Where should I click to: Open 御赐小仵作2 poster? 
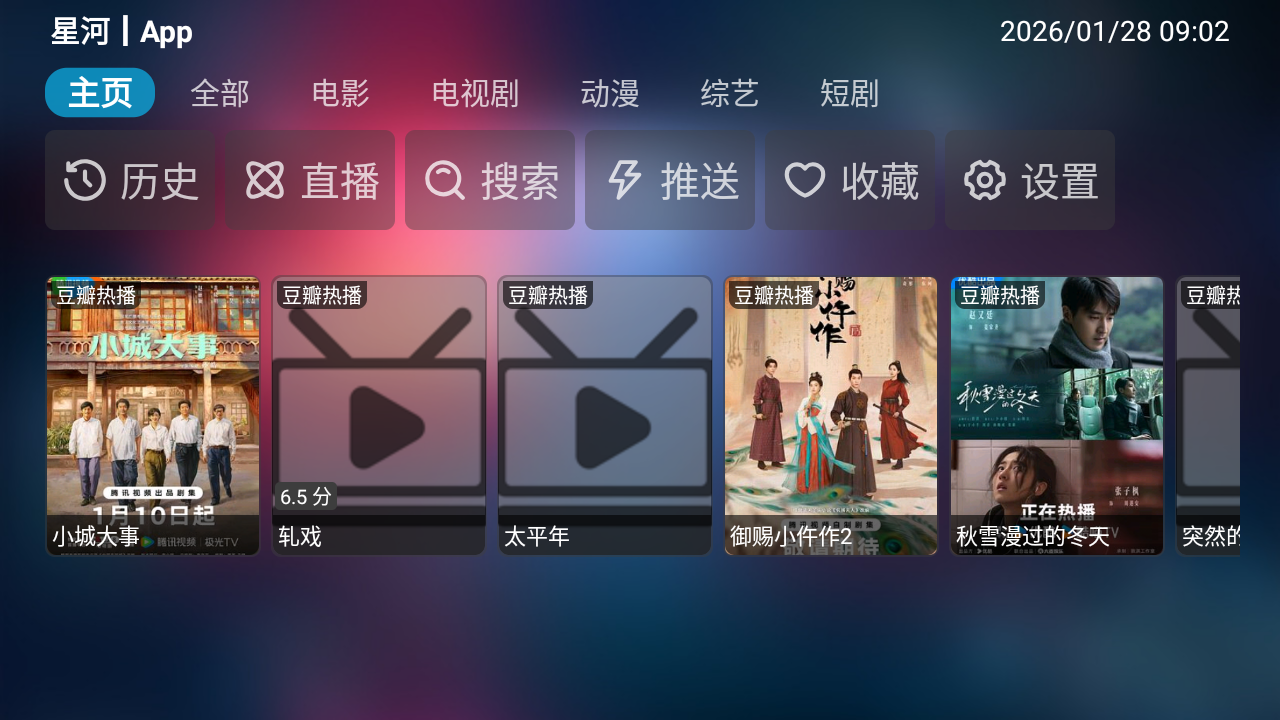(x=831, y=416)
